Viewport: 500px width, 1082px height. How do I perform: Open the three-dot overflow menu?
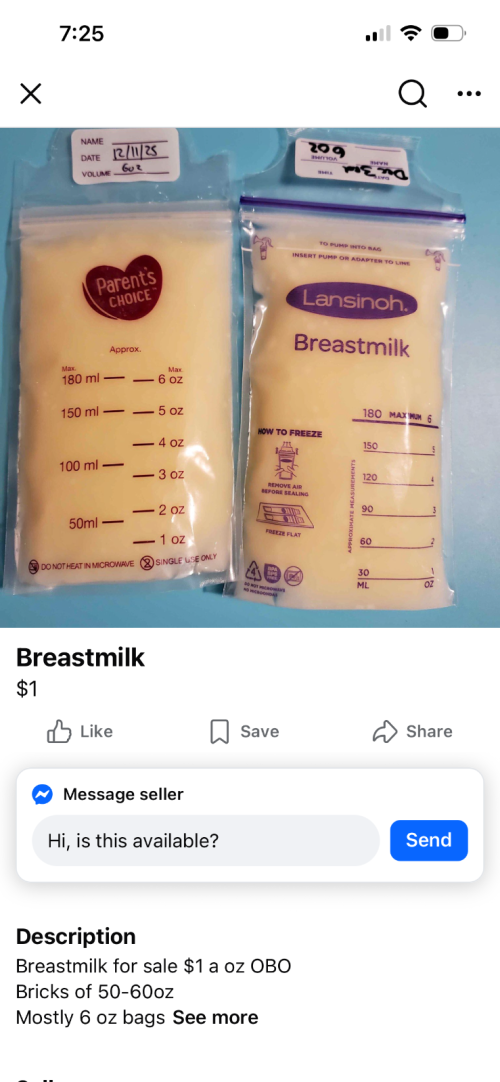[x=469, y=94]
